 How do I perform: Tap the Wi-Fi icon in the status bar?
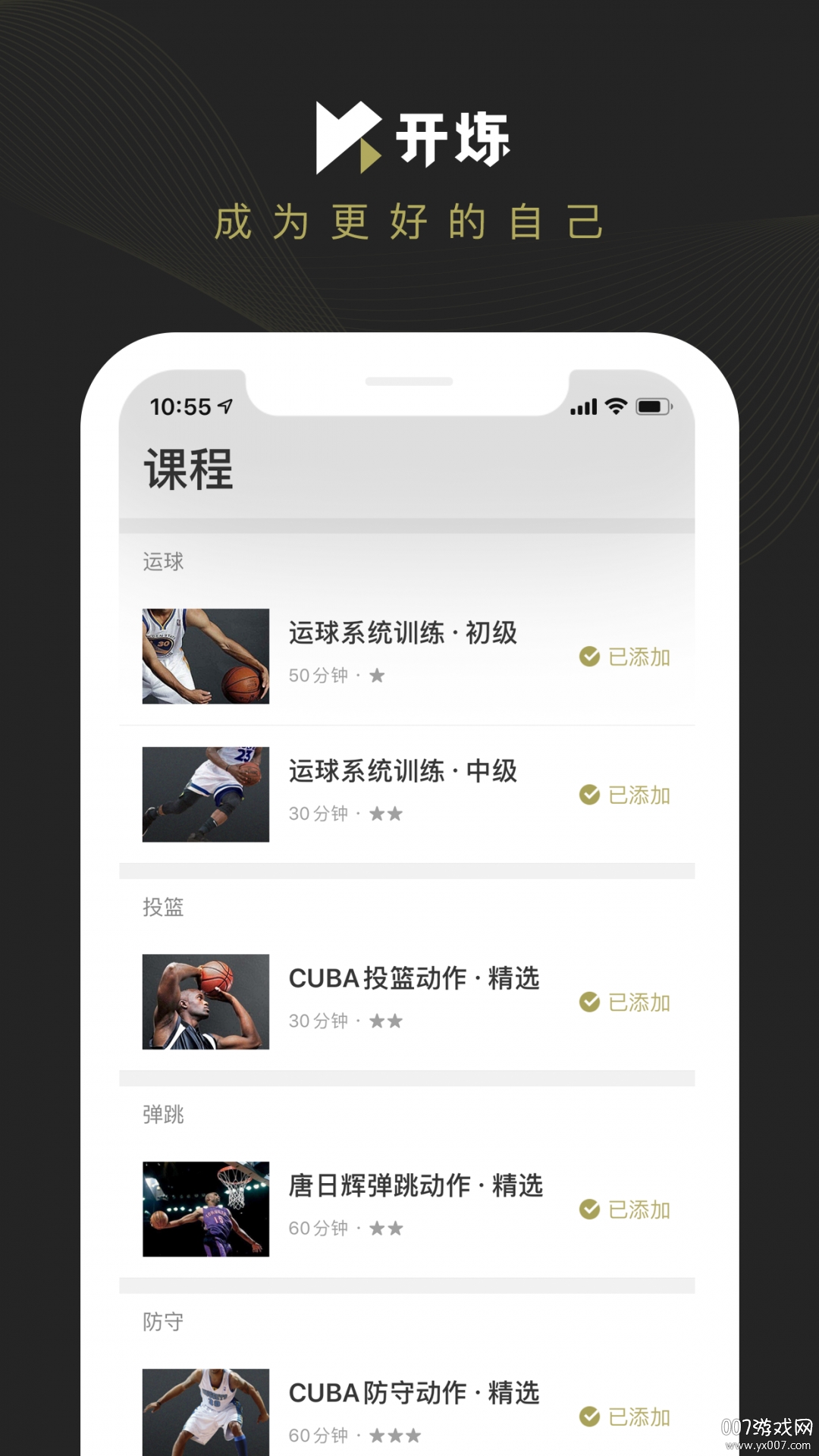click(x=617, y=407)
